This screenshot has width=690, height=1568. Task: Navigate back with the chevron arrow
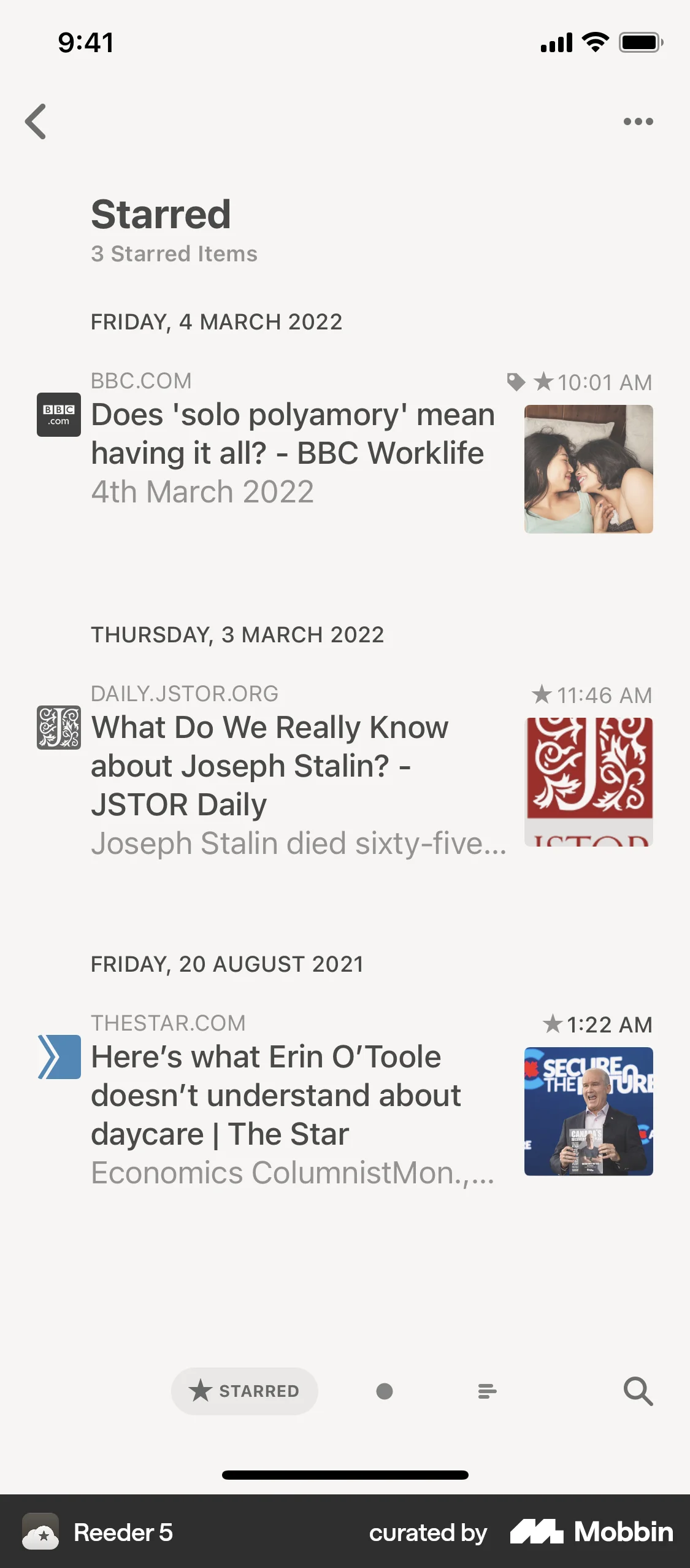36,121
